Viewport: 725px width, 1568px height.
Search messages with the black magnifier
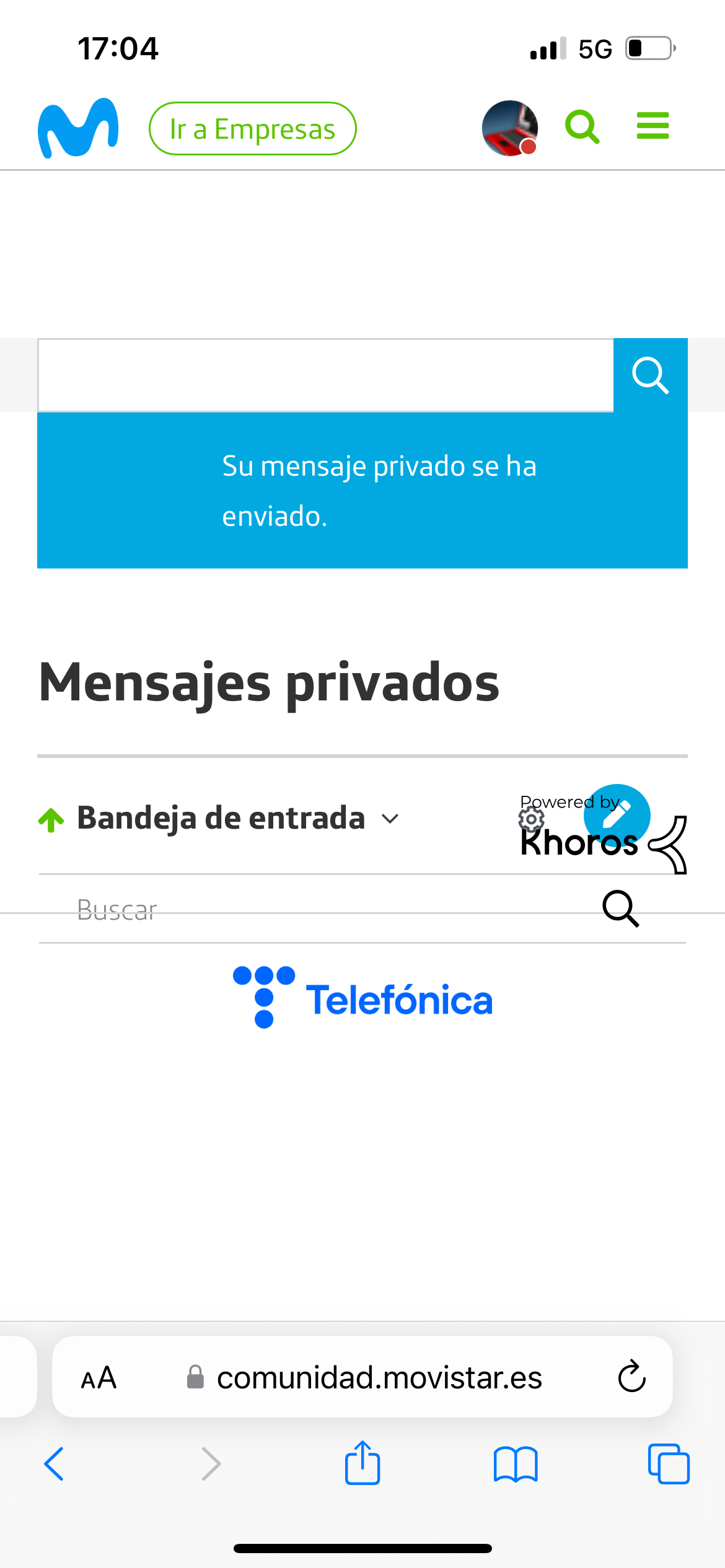(620, 908)
